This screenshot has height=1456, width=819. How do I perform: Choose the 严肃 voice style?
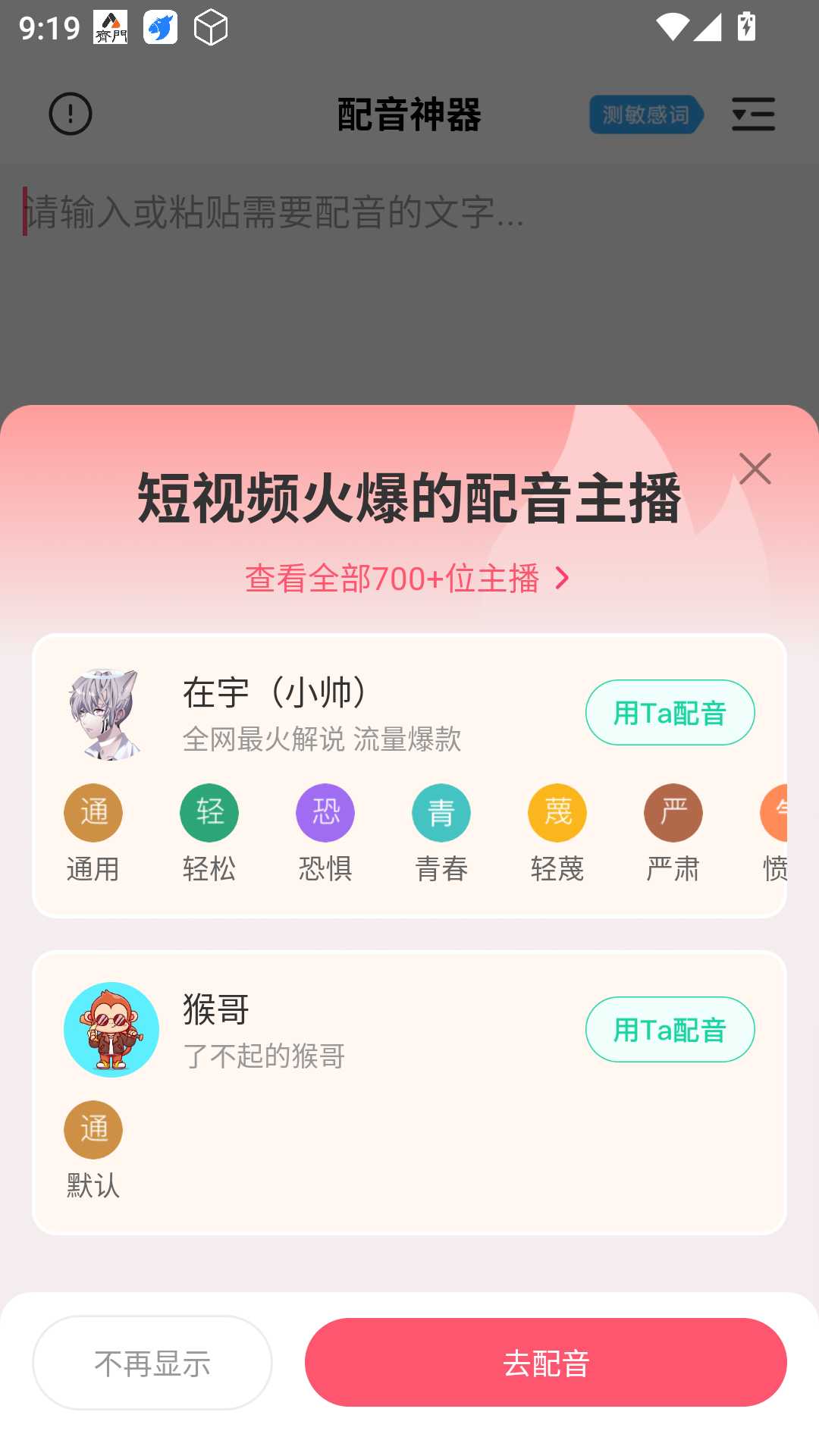pyautogui.click(x=673, y=814)
